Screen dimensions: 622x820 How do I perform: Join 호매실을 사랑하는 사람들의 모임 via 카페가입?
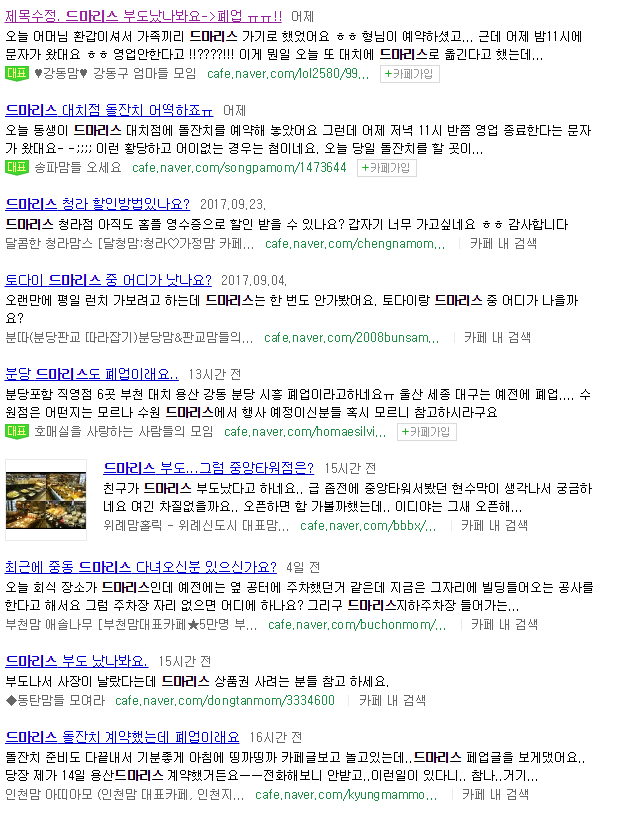coord(427,432)
